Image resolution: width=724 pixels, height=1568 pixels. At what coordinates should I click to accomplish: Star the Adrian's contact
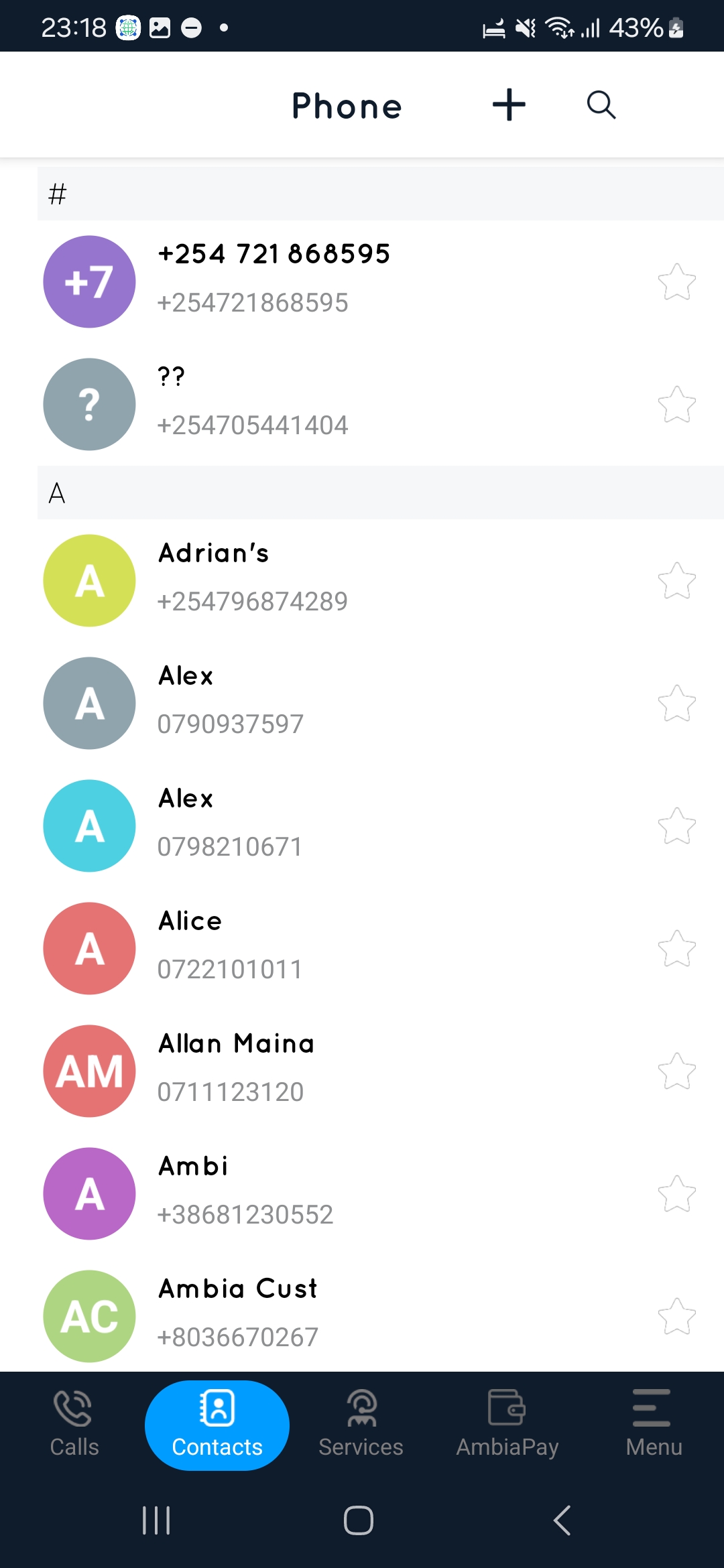coord(676,580)
